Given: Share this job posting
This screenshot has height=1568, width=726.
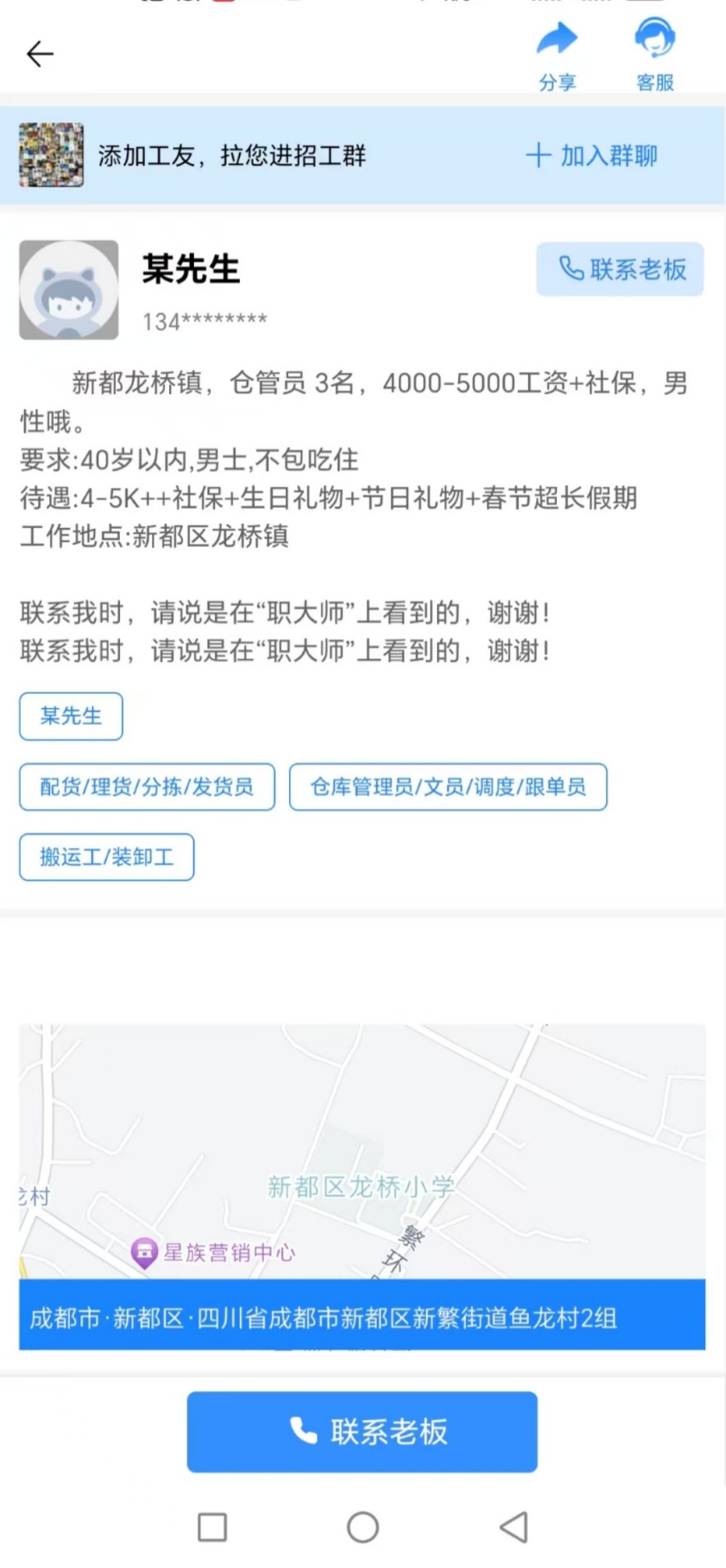Looking at the screenshot, I should coord(557,53).
